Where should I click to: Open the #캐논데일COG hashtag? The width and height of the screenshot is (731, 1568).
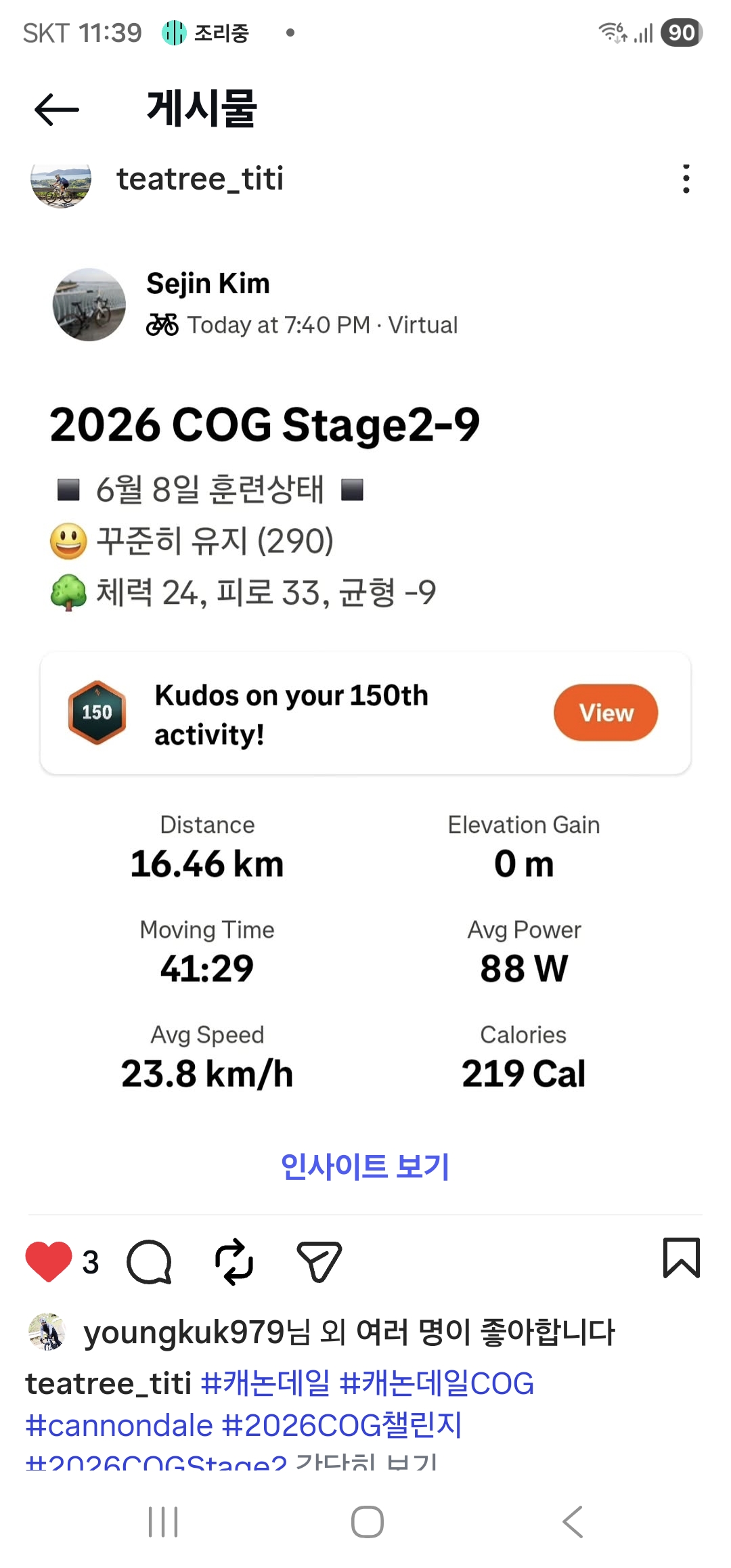(x=437, y=1382)
